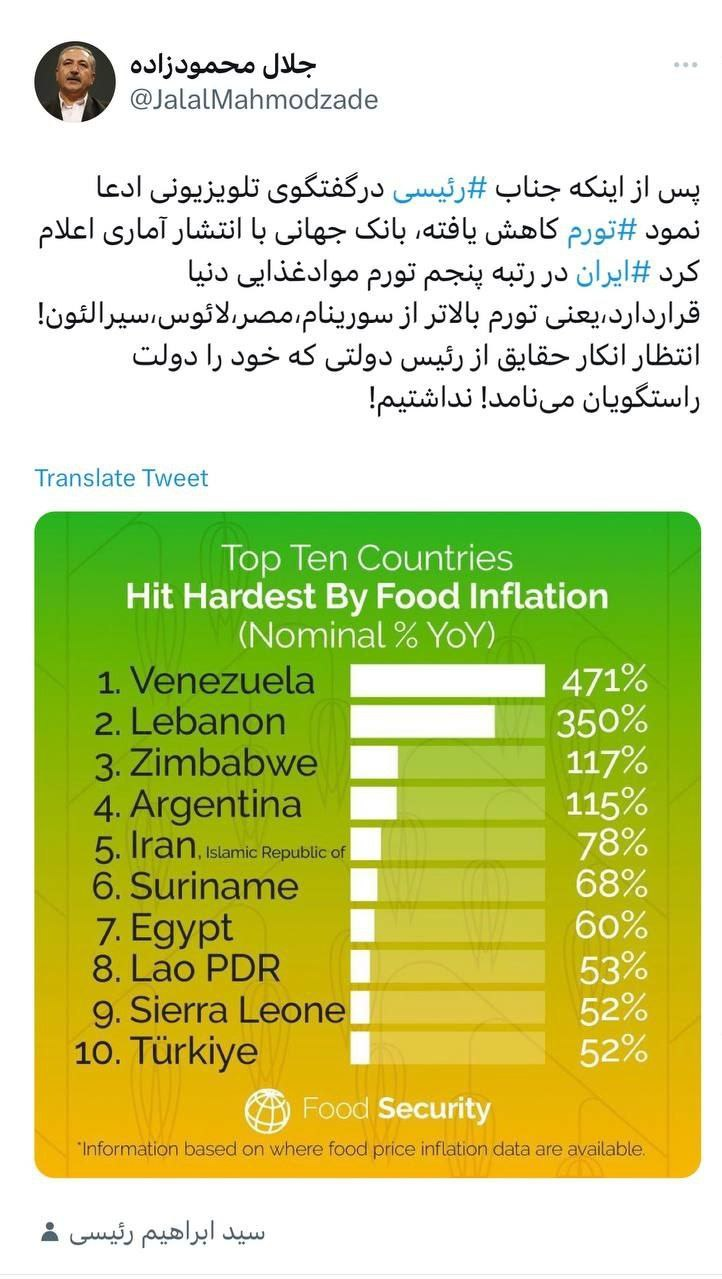Open the @JalalMahmodzade handle
The height and width of the screenshot is (1279, 722).
[x=254, y=100]
